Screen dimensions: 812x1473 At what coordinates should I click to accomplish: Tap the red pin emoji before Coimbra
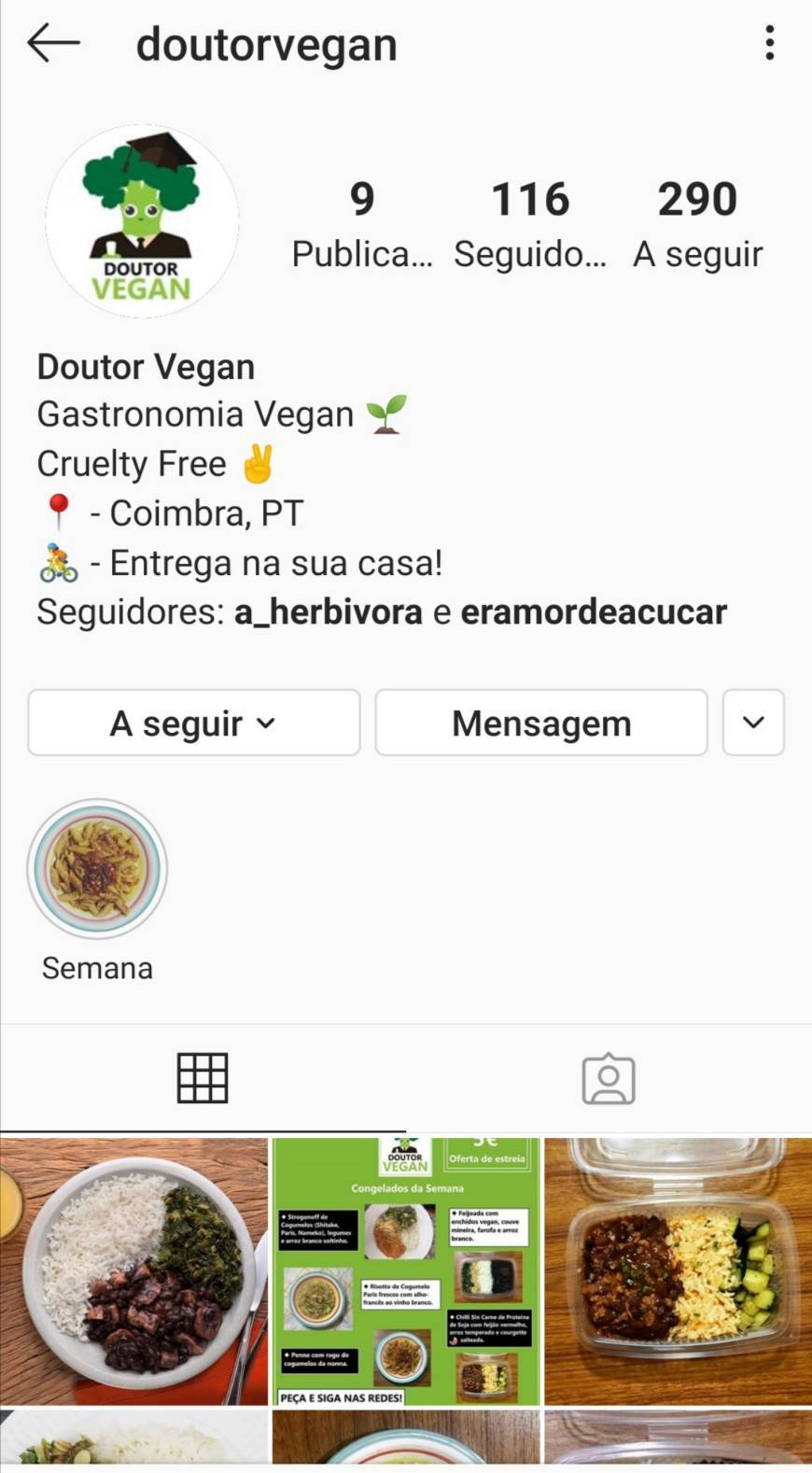pos(58,512)
